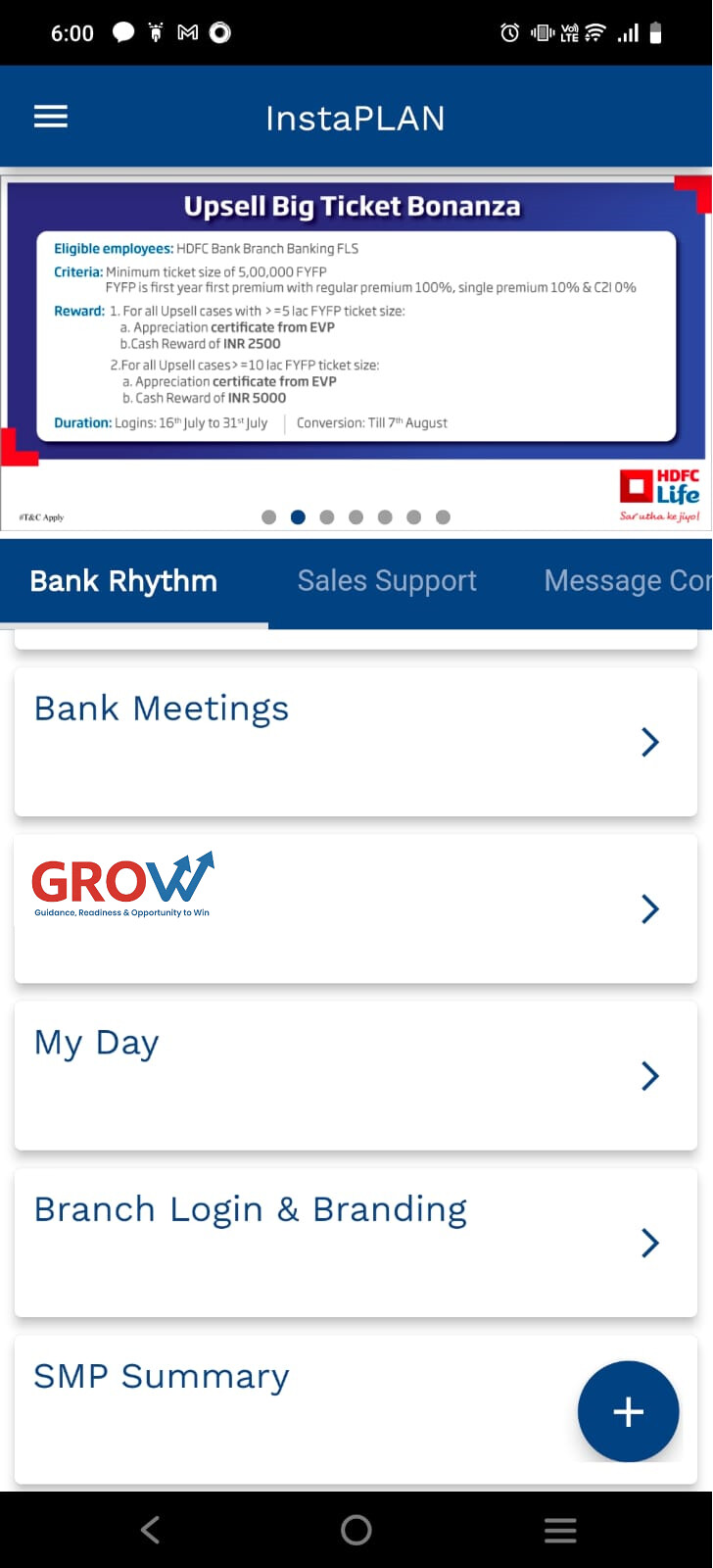Go back using the system back button

150,1530
